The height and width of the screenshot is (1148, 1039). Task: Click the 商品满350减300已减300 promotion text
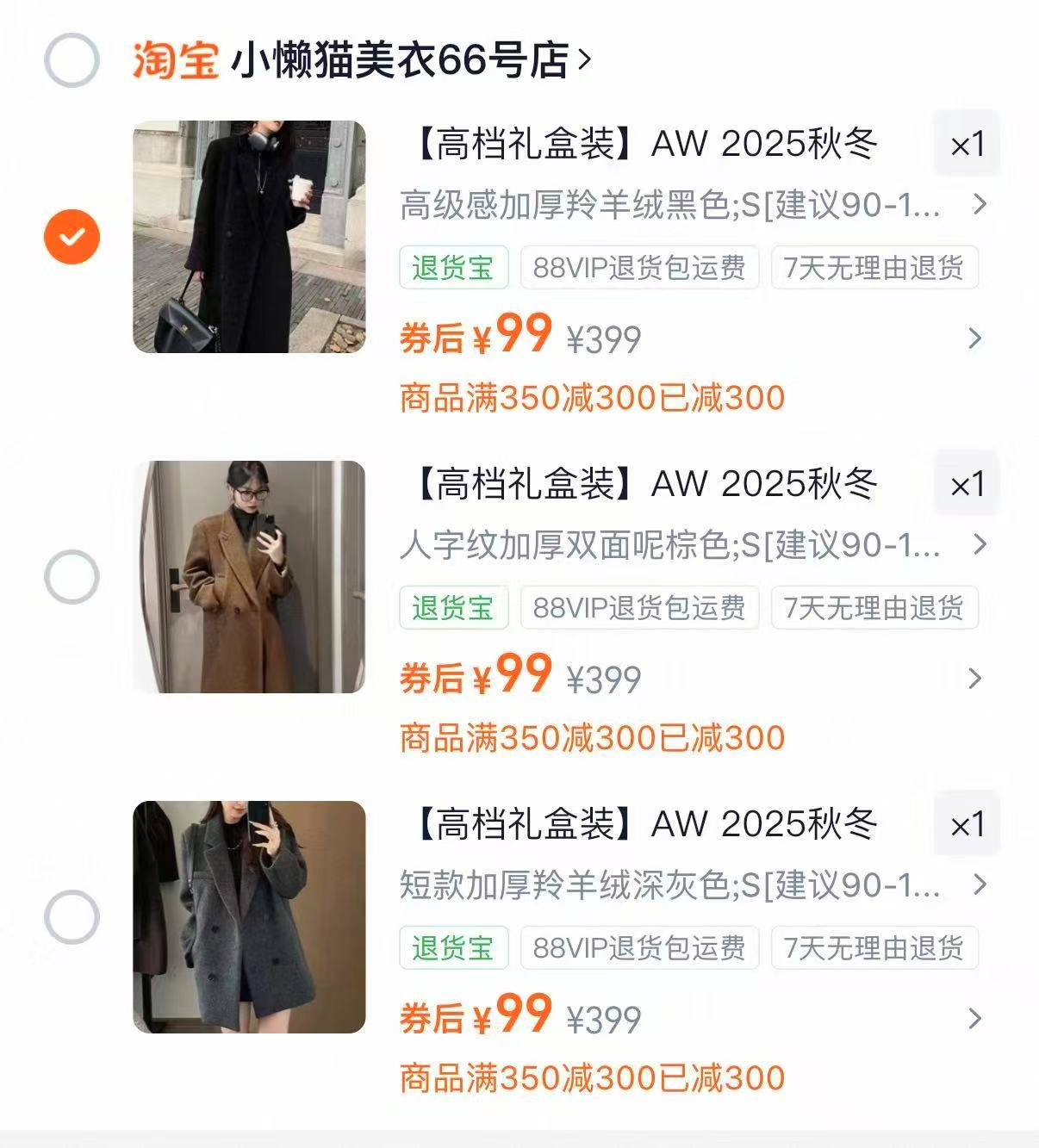pos(589,396)
